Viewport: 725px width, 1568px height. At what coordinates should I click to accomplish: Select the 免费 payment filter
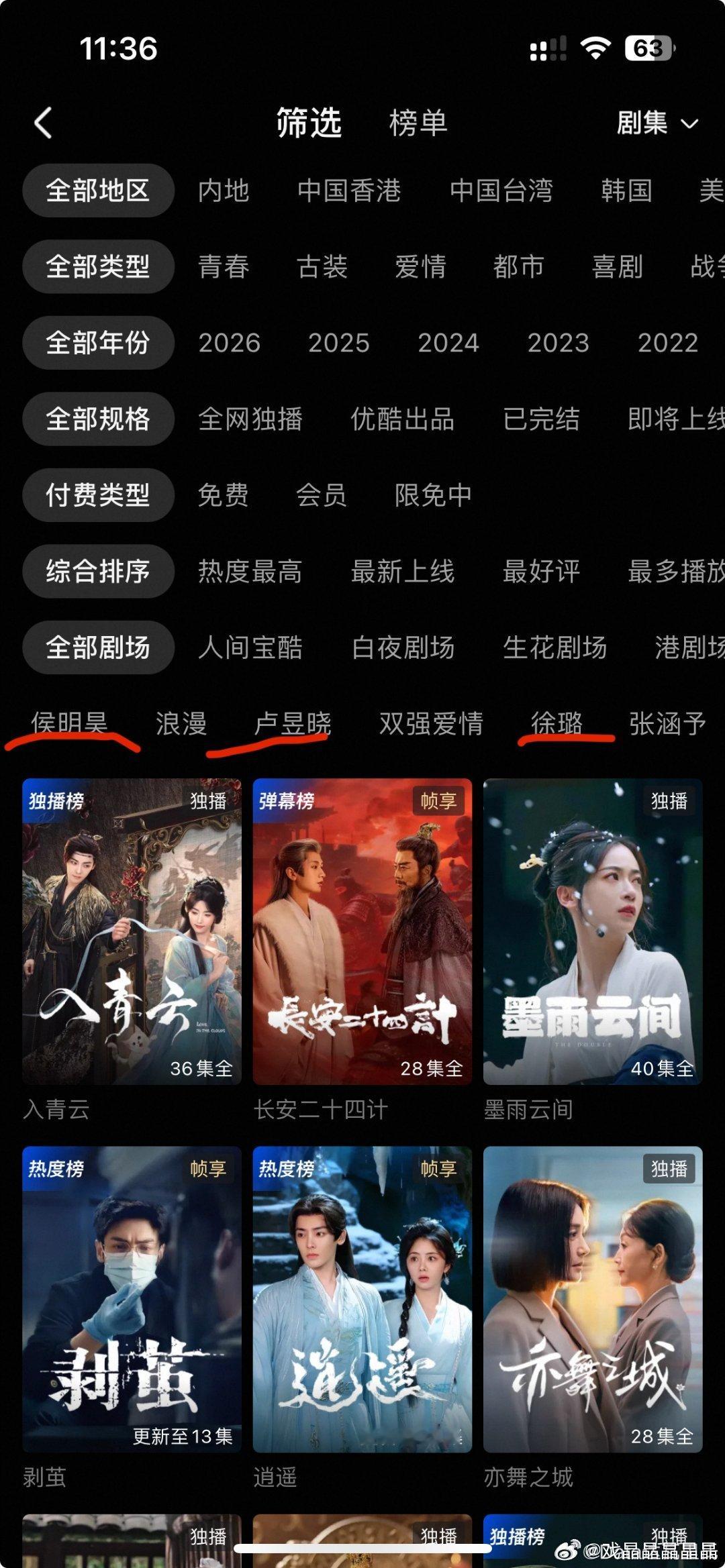click(225, 495)
